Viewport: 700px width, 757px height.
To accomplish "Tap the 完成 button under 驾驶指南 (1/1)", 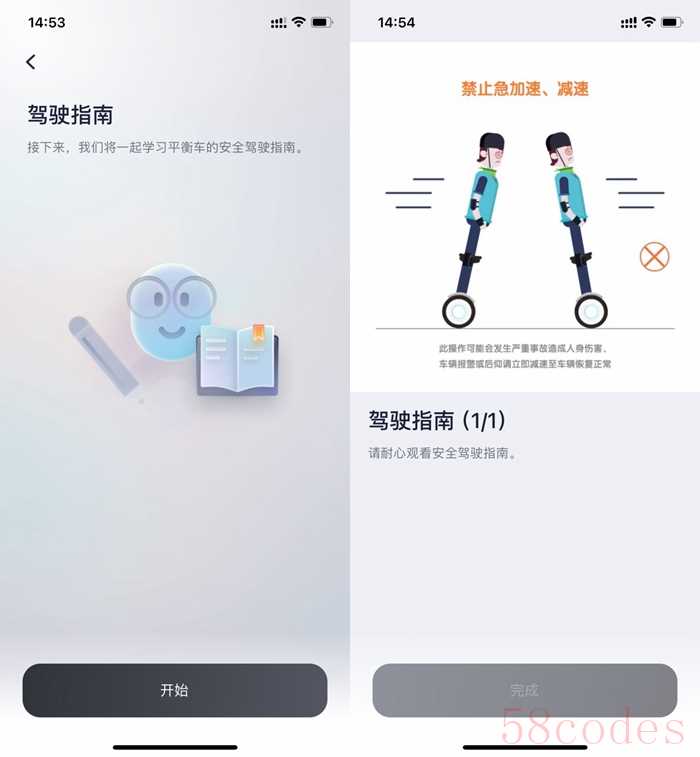I will [x=524, y=690].
